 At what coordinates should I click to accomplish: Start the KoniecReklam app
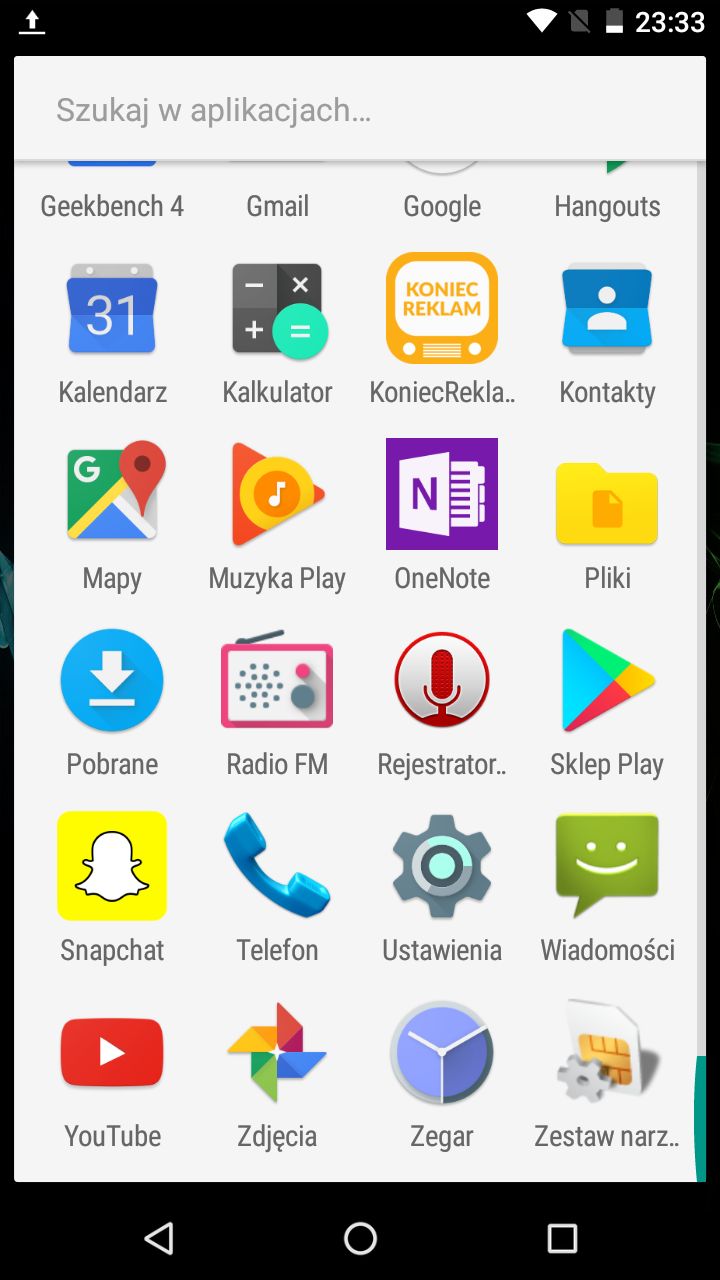click(442, 308)
